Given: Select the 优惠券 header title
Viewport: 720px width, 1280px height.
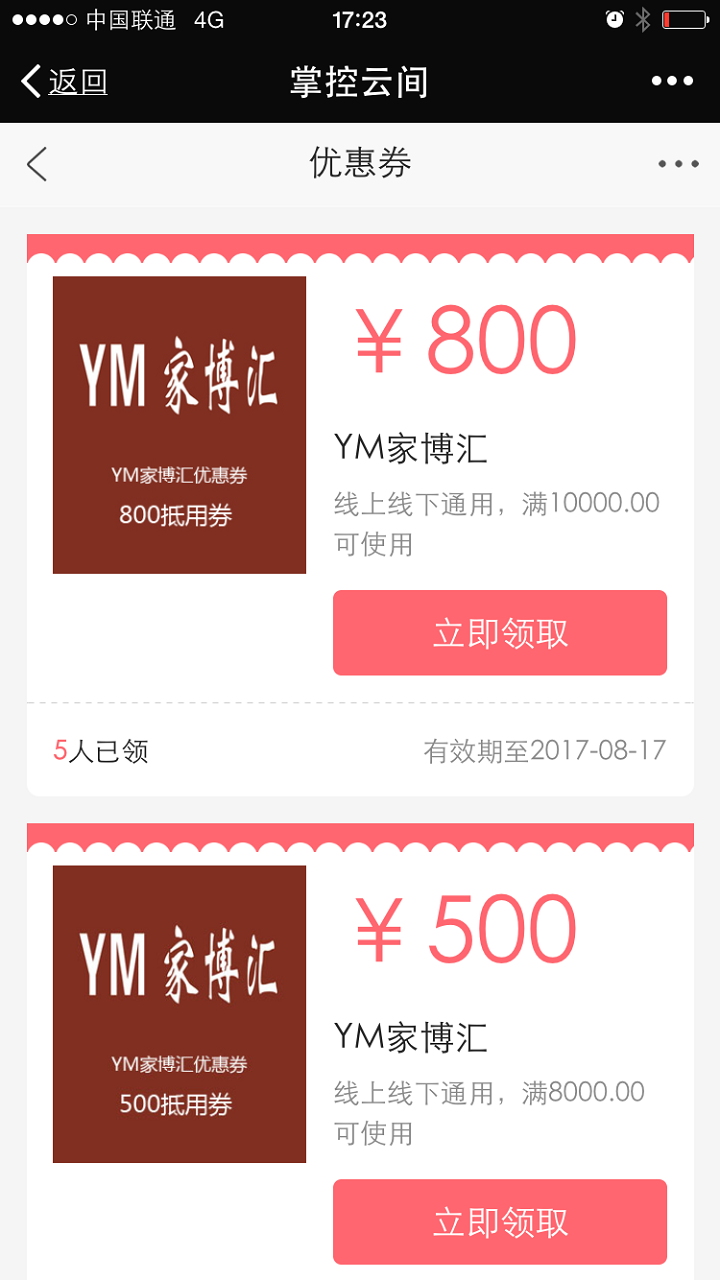Looking at the screenshot, I should click(x=359, y=163).
